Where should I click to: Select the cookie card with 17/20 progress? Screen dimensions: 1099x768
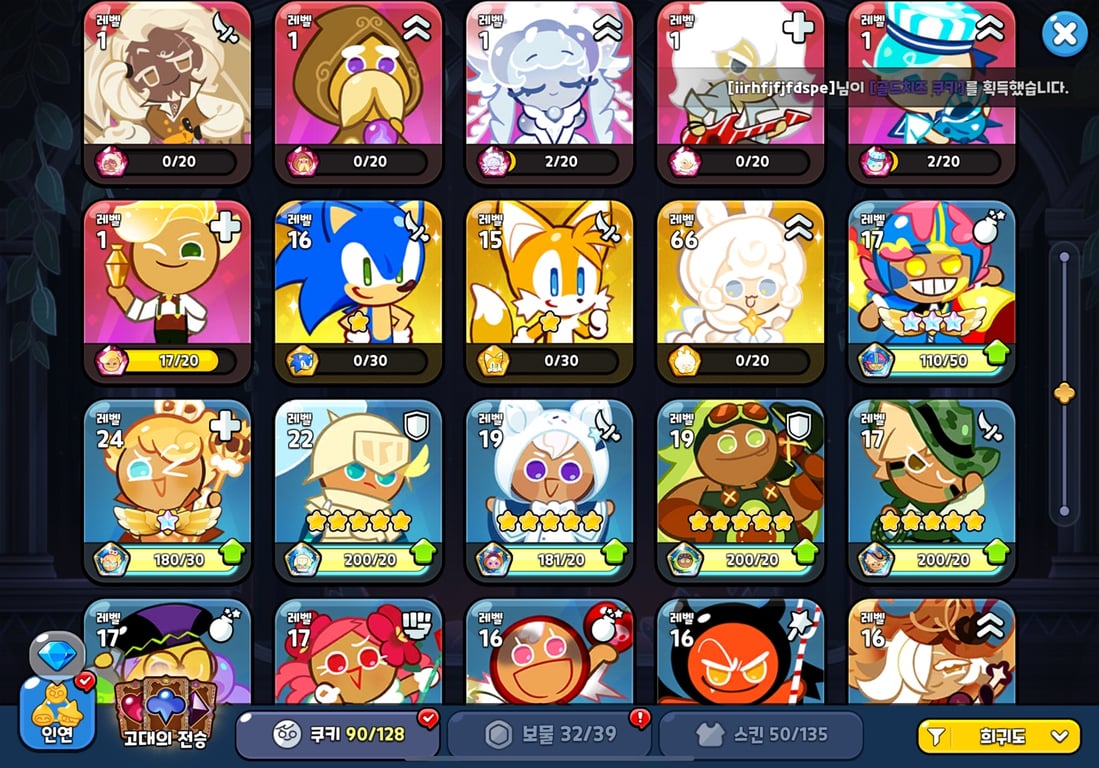click(x=167, y=290)
